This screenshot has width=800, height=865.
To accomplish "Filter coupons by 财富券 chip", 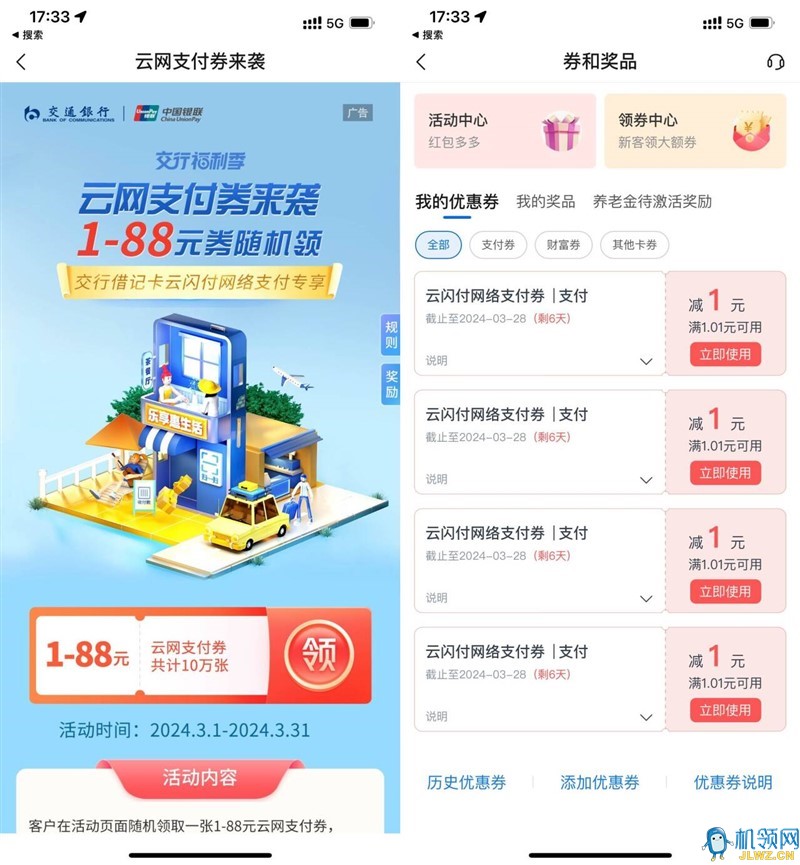I will (x=563, y=245).
